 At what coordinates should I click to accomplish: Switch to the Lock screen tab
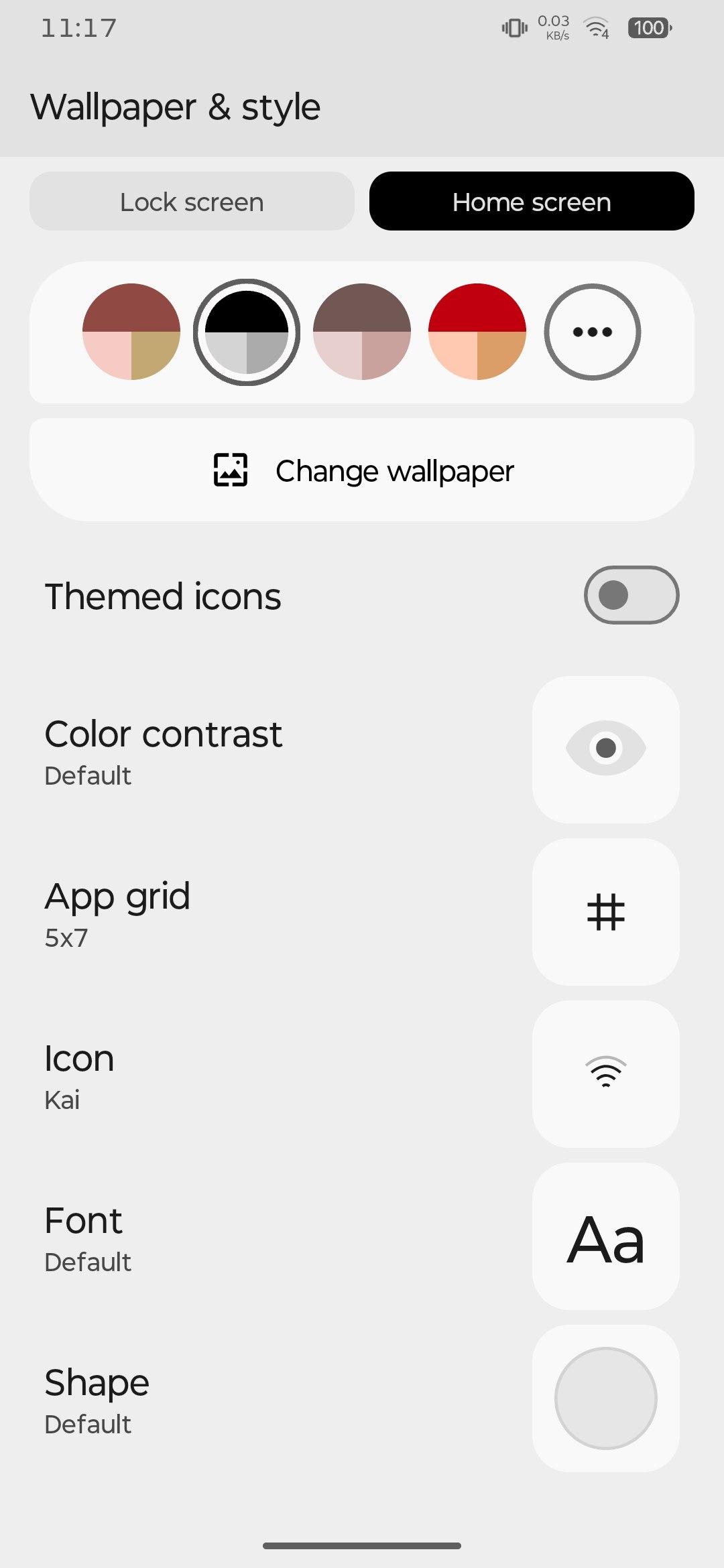coord(192,201)
